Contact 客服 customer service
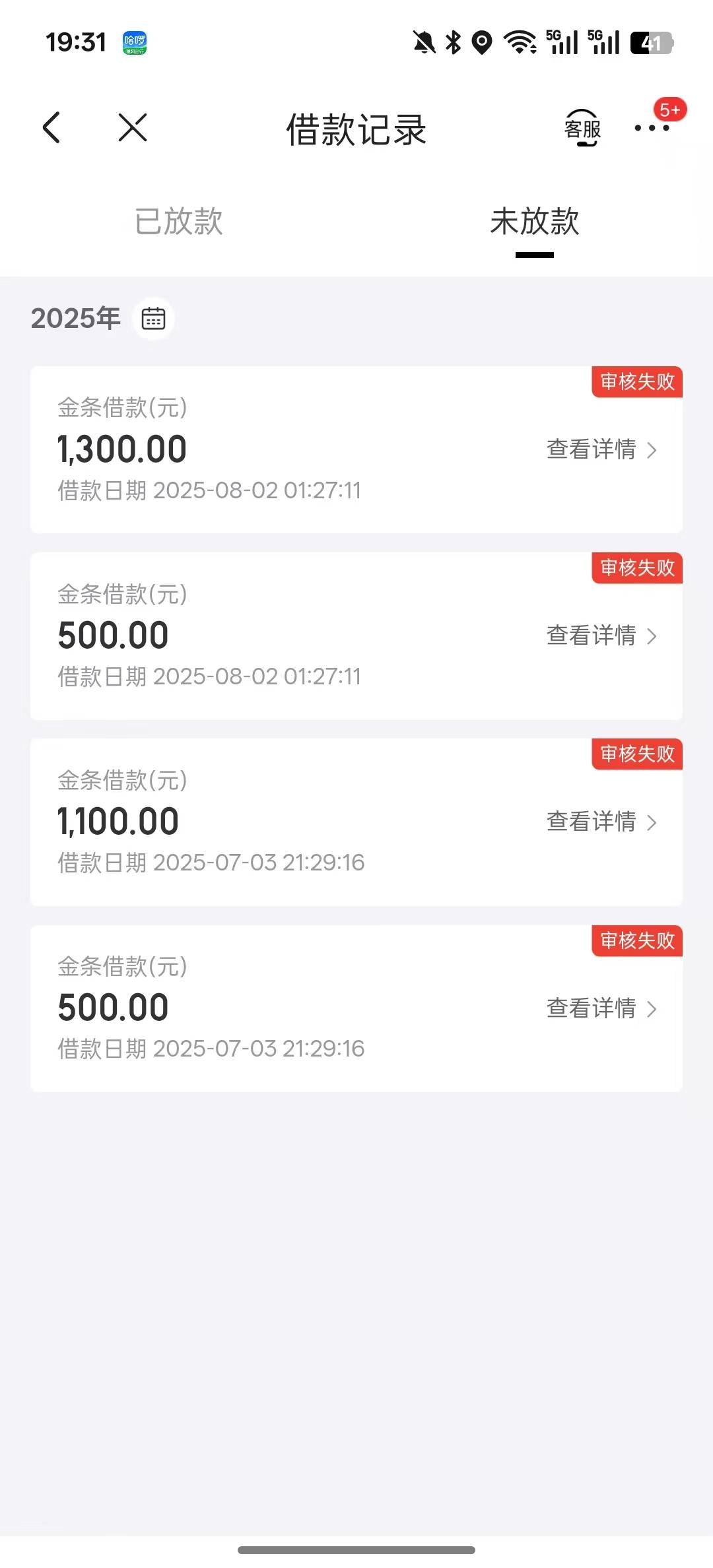Screen dimensions: 713x1568 click(x=582, y=128)
